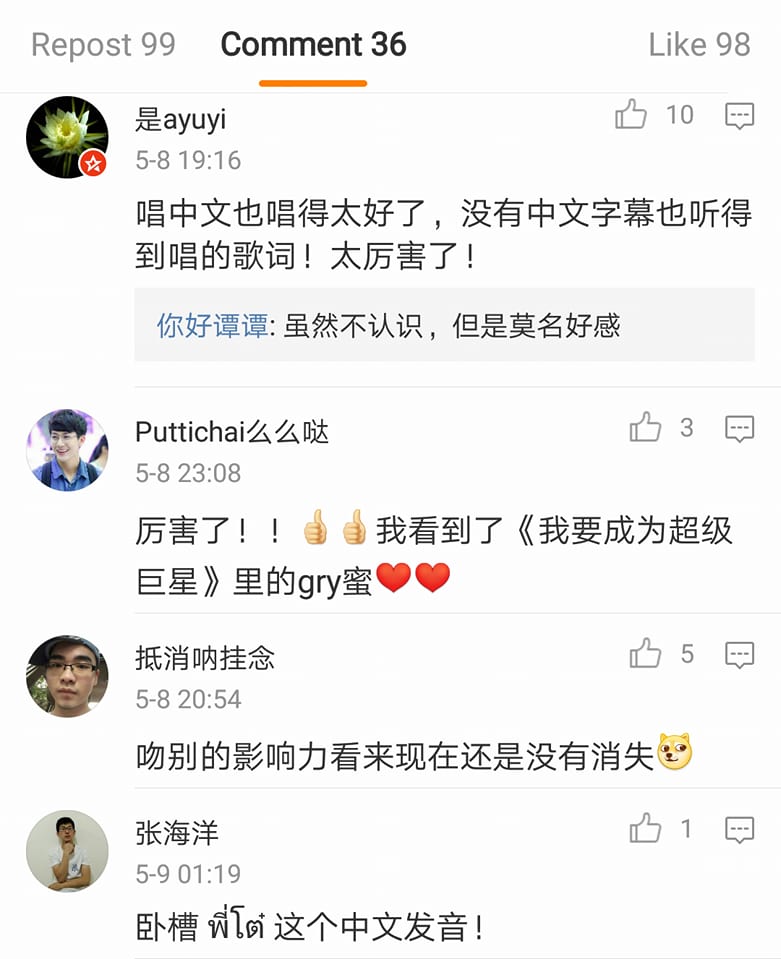Switch to the Like tab
The image size is (781, 959).
tap(699, 45)
